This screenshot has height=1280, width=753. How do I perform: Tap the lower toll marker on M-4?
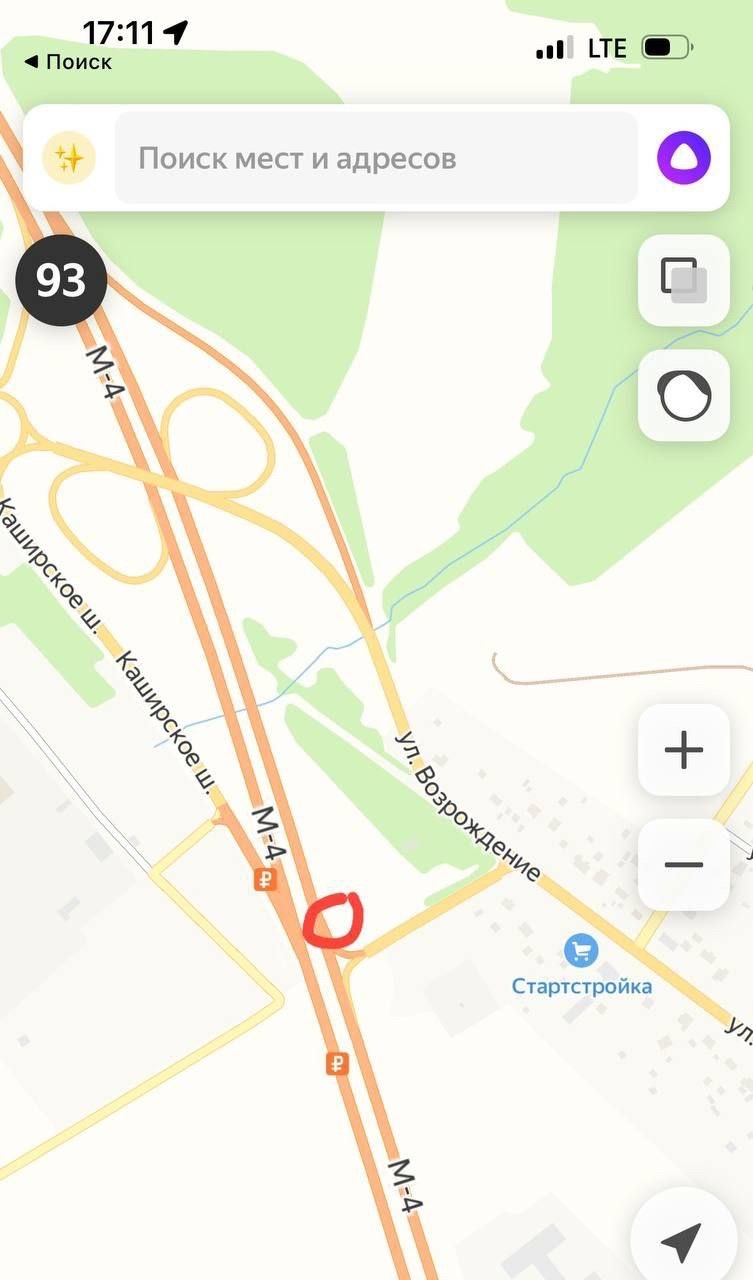point(337,1064)
